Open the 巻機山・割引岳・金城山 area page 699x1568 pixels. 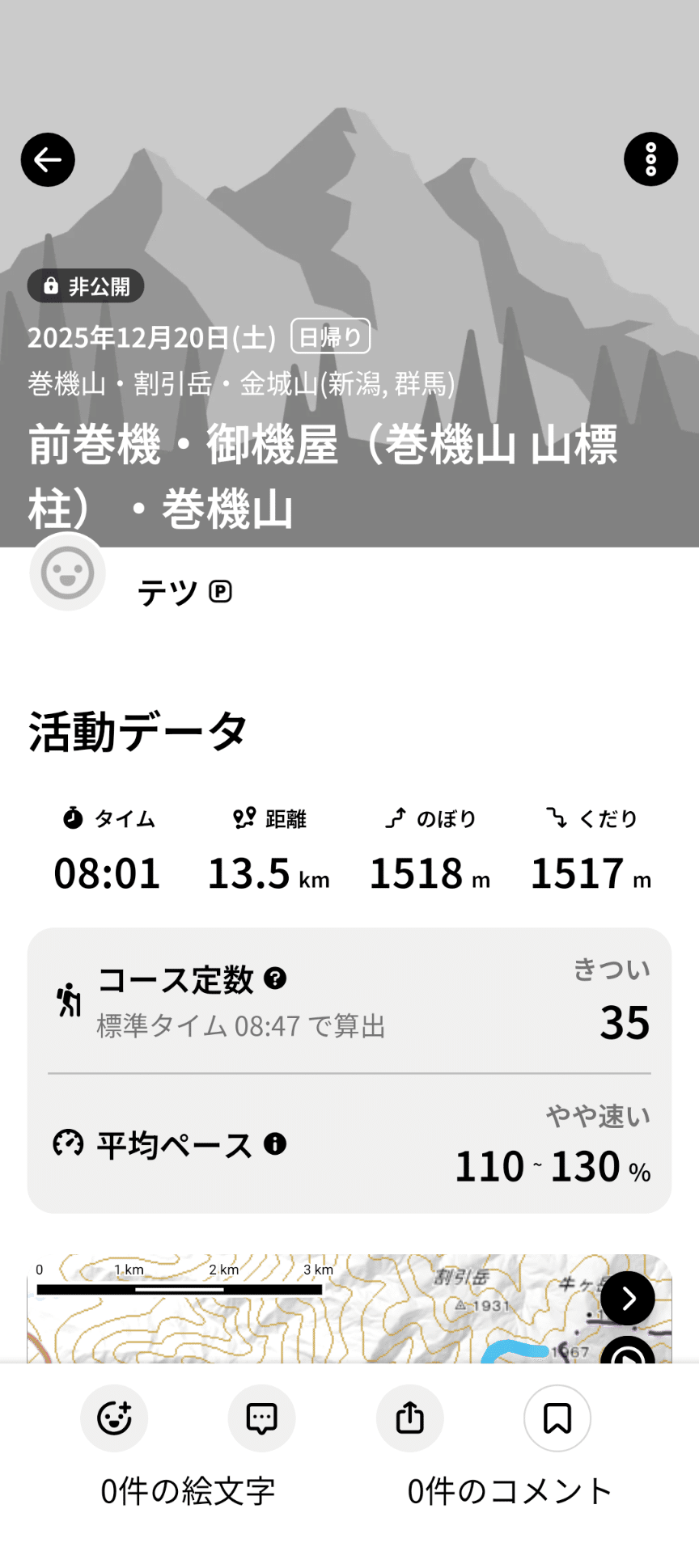pos(239,385)
